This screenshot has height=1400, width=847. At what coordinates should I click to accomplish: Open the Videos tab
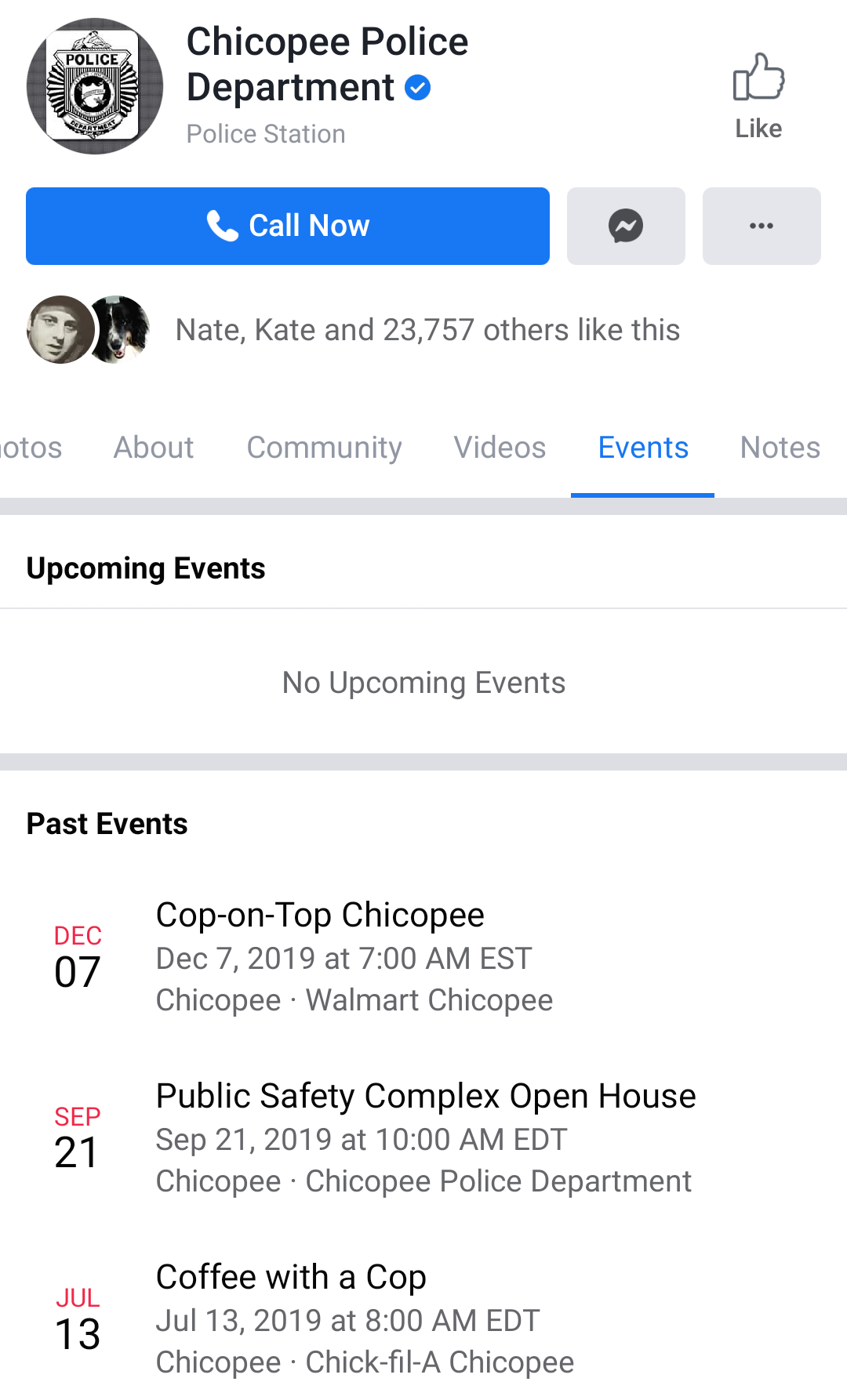click(x=500, y=448)
